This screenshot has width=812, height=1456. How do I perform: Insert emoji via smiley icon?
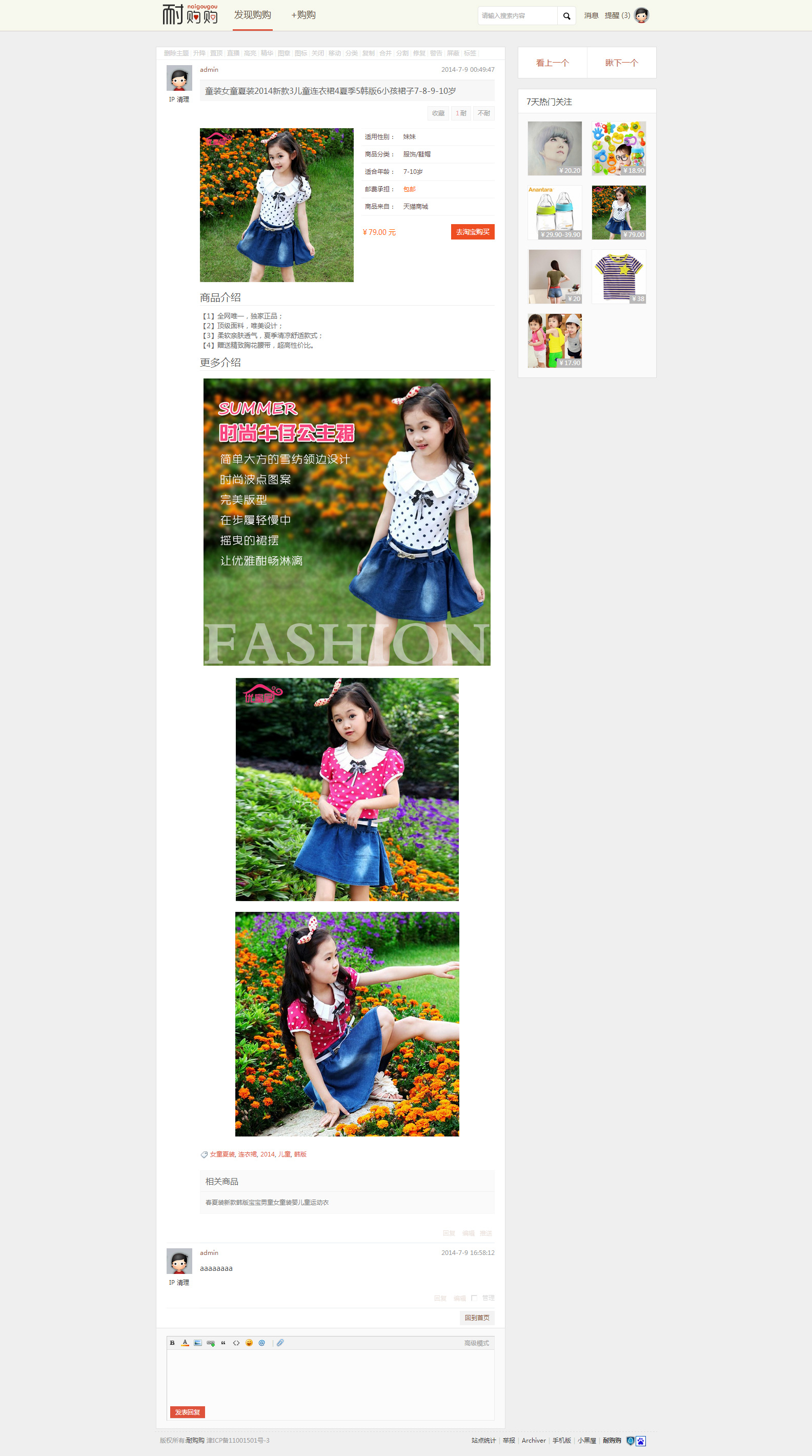point(249,1343)
